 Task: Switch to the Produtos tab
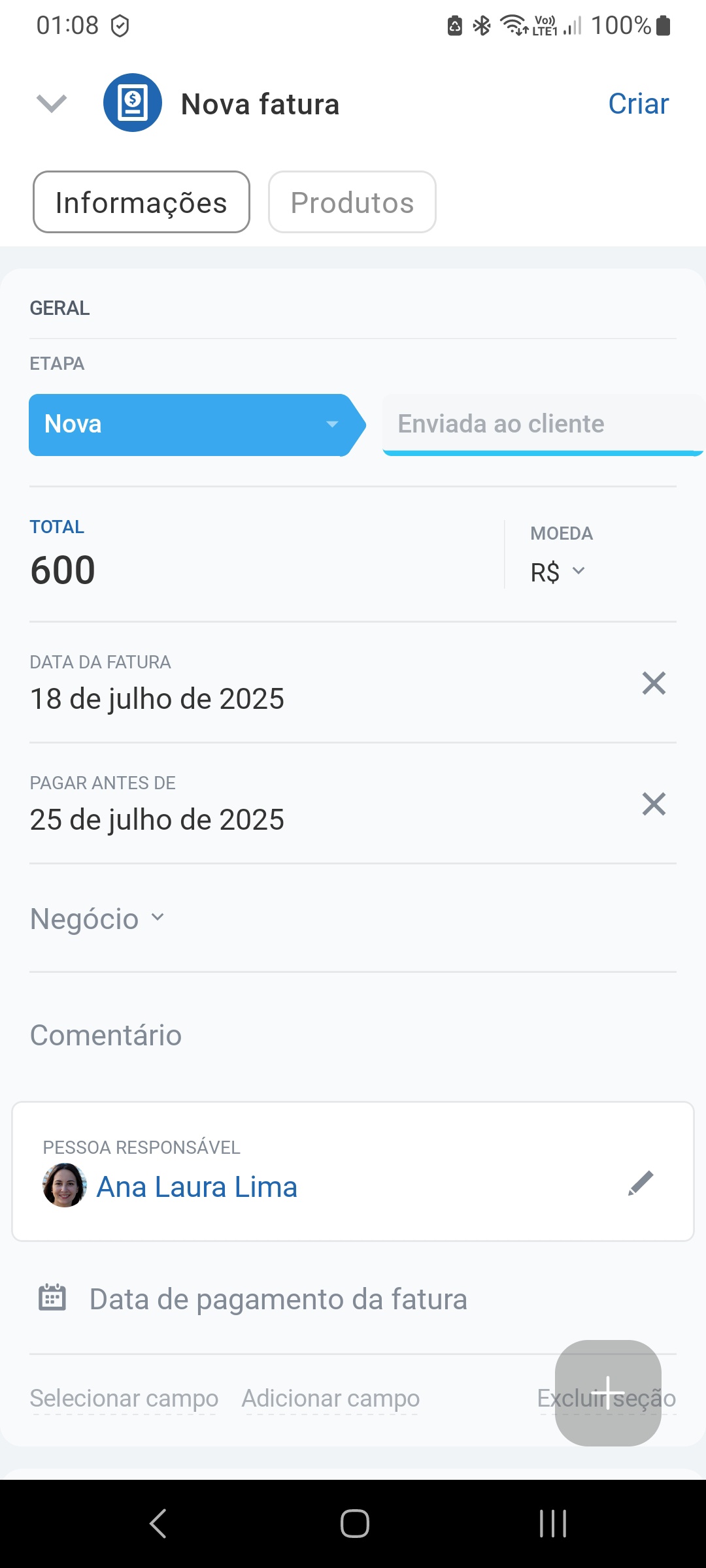[x=352, y=202]
